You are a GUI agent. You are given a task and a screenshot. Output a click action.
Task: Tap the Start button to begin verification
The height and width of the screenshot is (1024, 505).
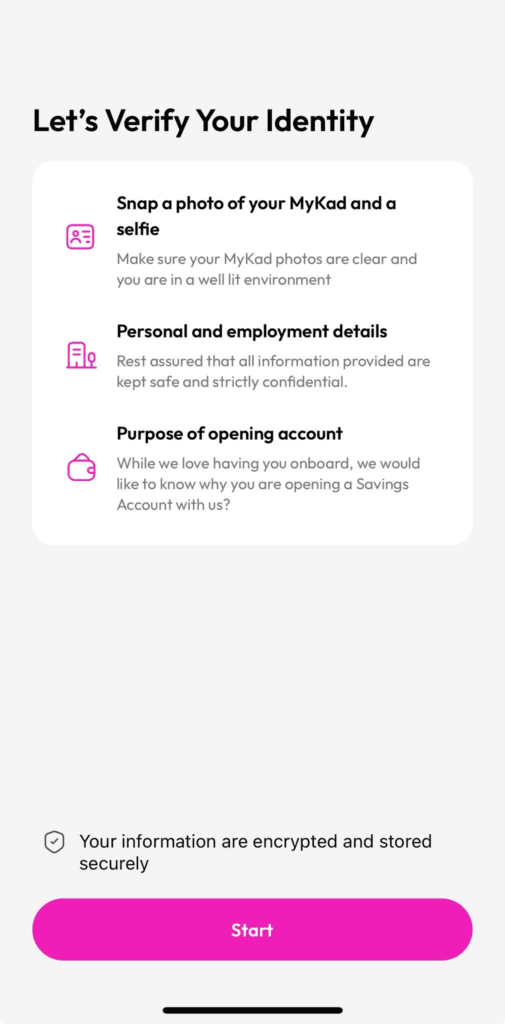252,929
